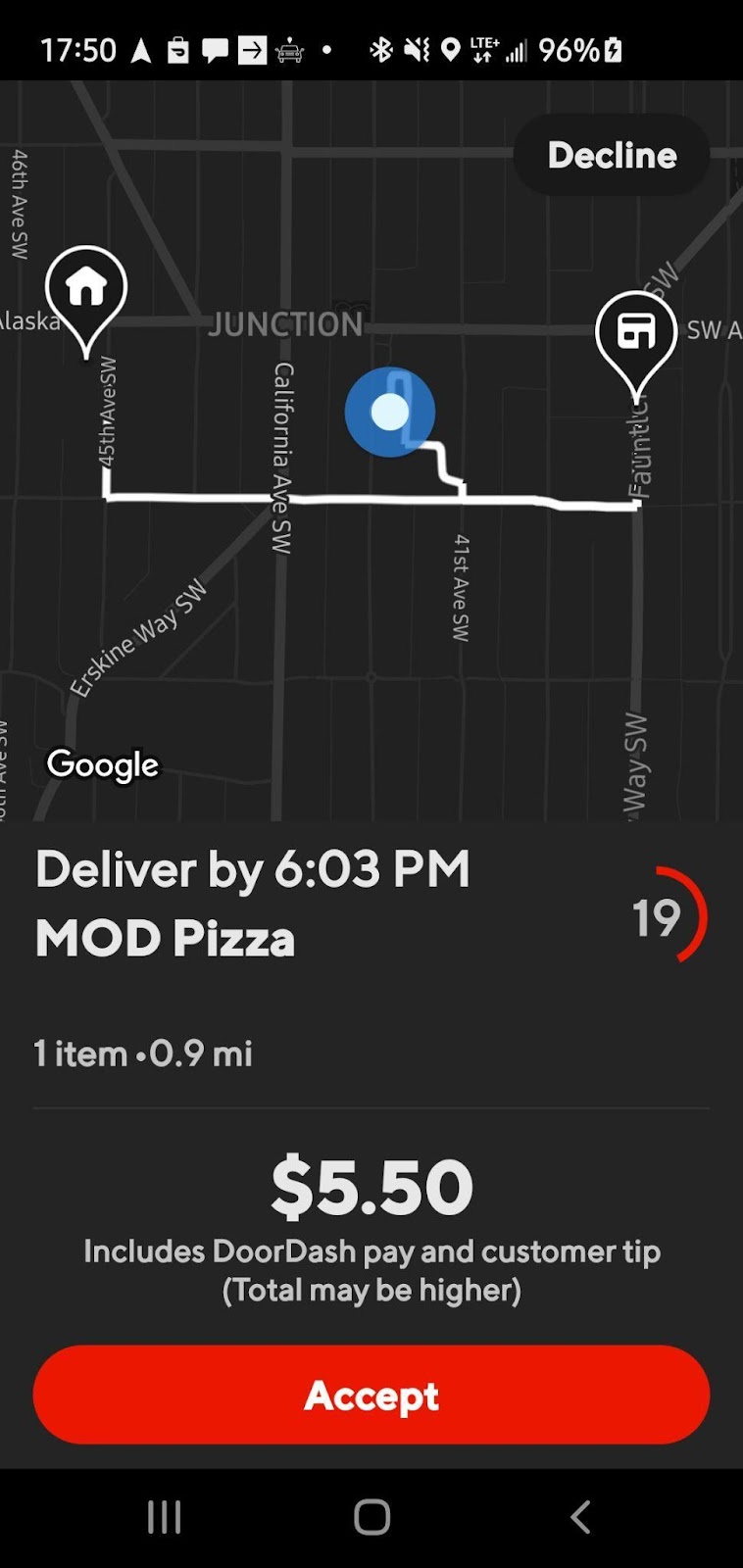The width and height of the screenshot is (743, 1568).
Task: Decline the delivery offer
Action: point(611,155)
